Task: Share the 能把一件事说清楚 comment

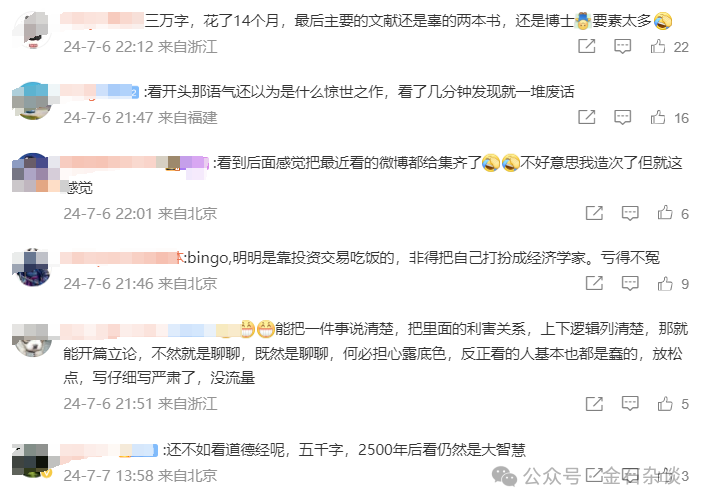Action: coord(594,404)
